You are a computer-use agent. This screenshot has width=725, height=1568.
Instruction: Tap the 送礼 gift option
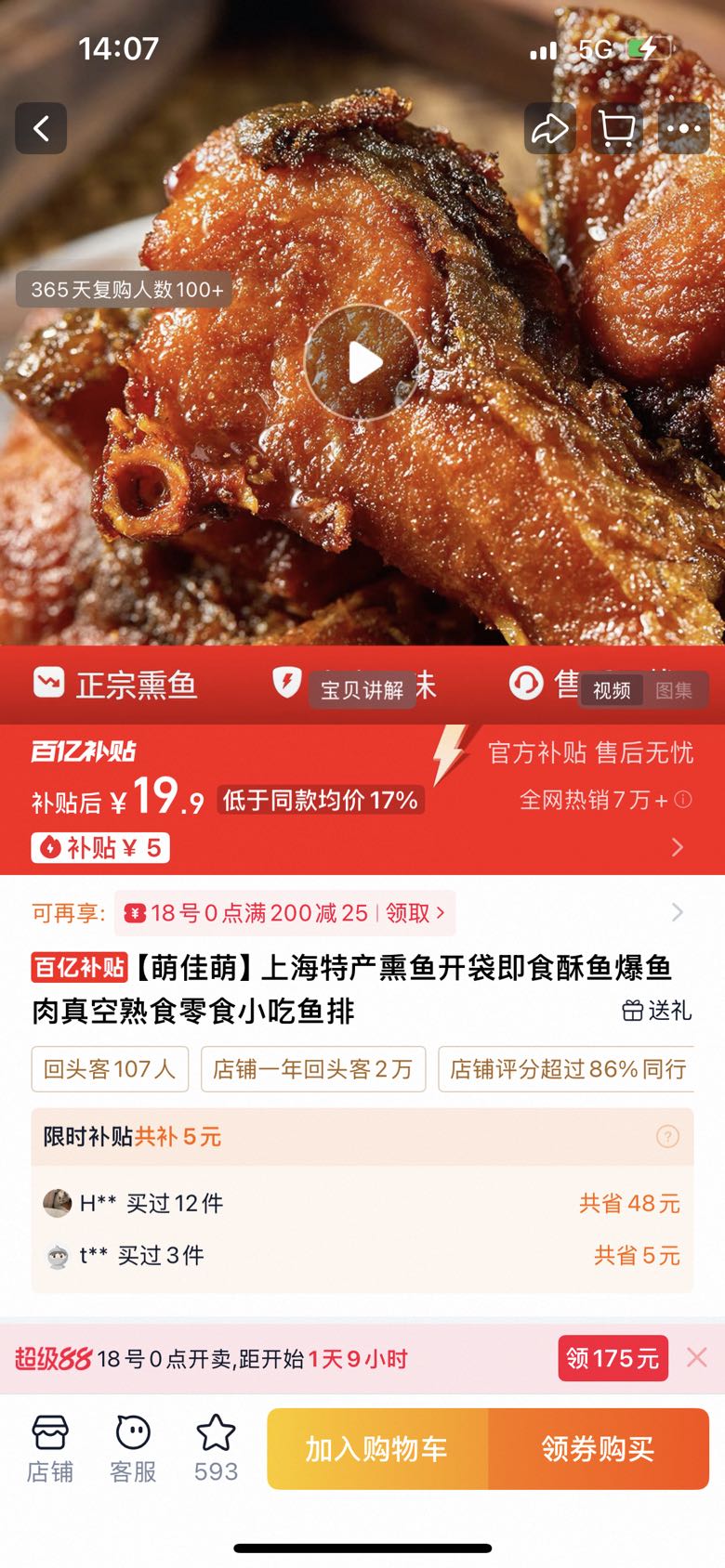[657, 1010]
